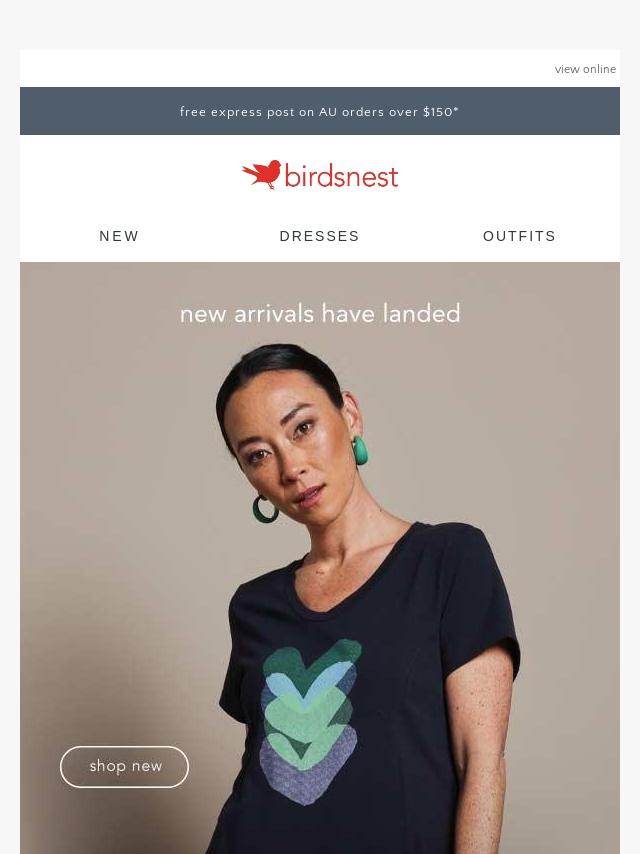Go to the DRESSES section
The width and height of the screenshot is (640, 854).
pyautogui.click(x=319, y=236)
